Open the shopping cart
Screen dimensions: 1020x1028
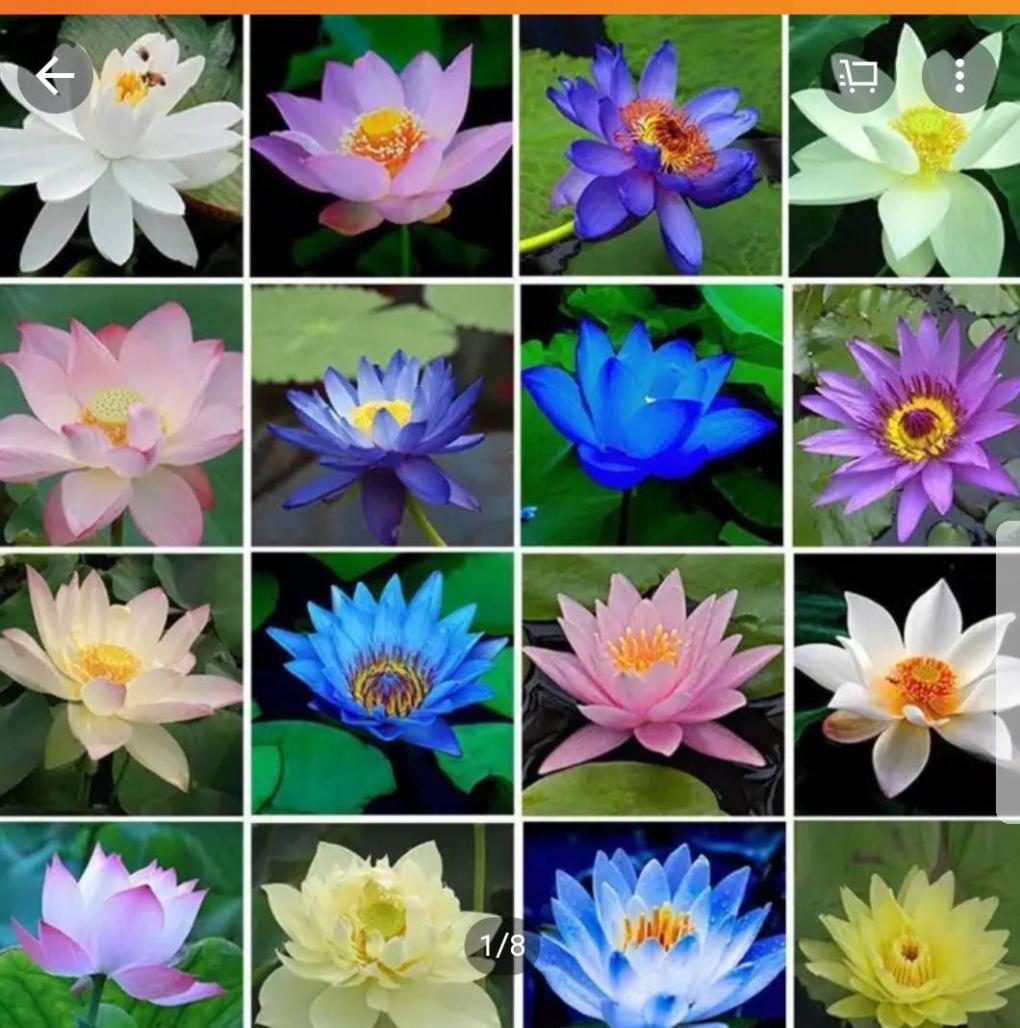[858, 76]
